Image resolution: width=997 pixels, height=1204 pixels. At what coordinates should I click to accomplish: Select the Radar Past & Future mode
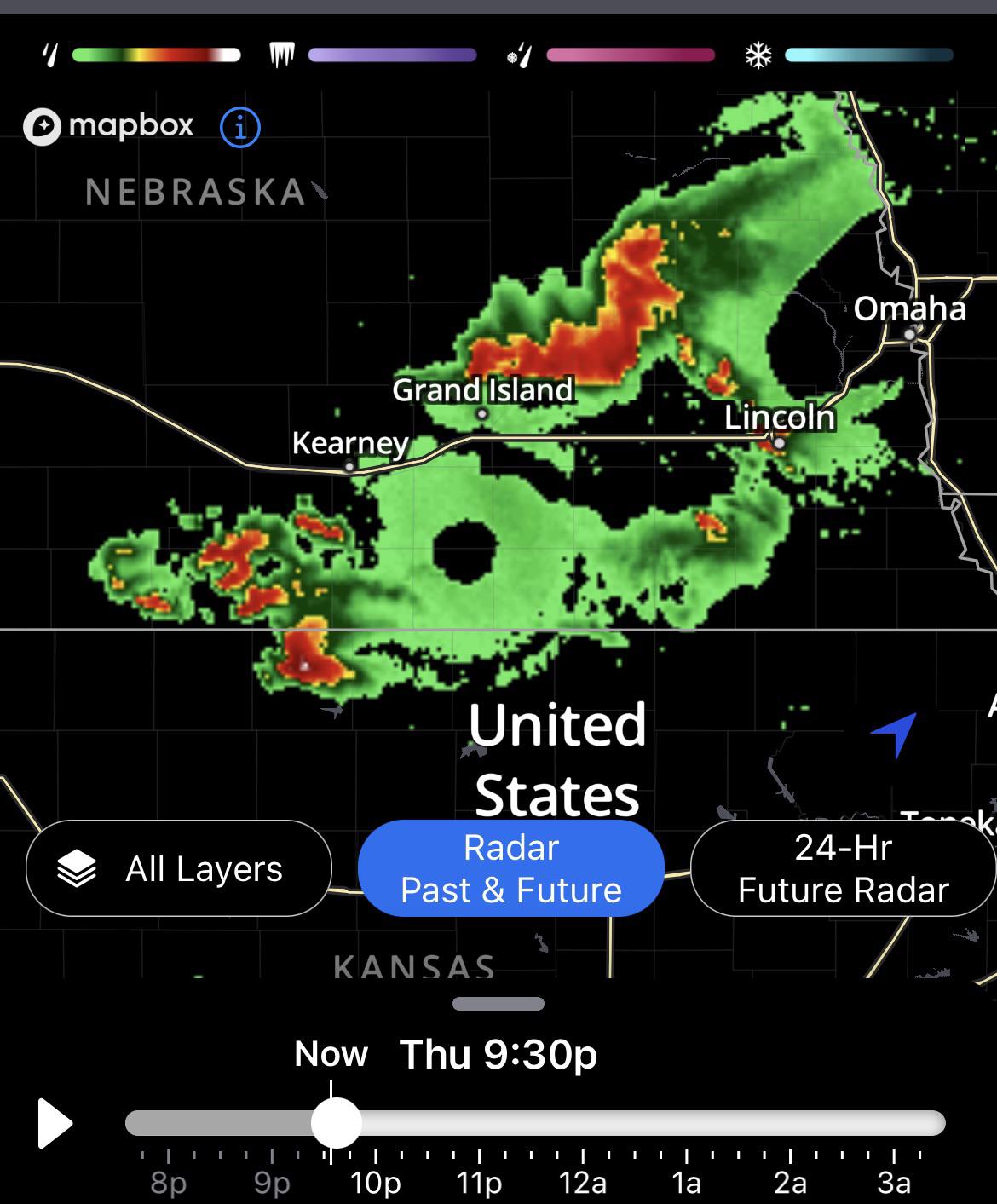click(x=510, y=868)
